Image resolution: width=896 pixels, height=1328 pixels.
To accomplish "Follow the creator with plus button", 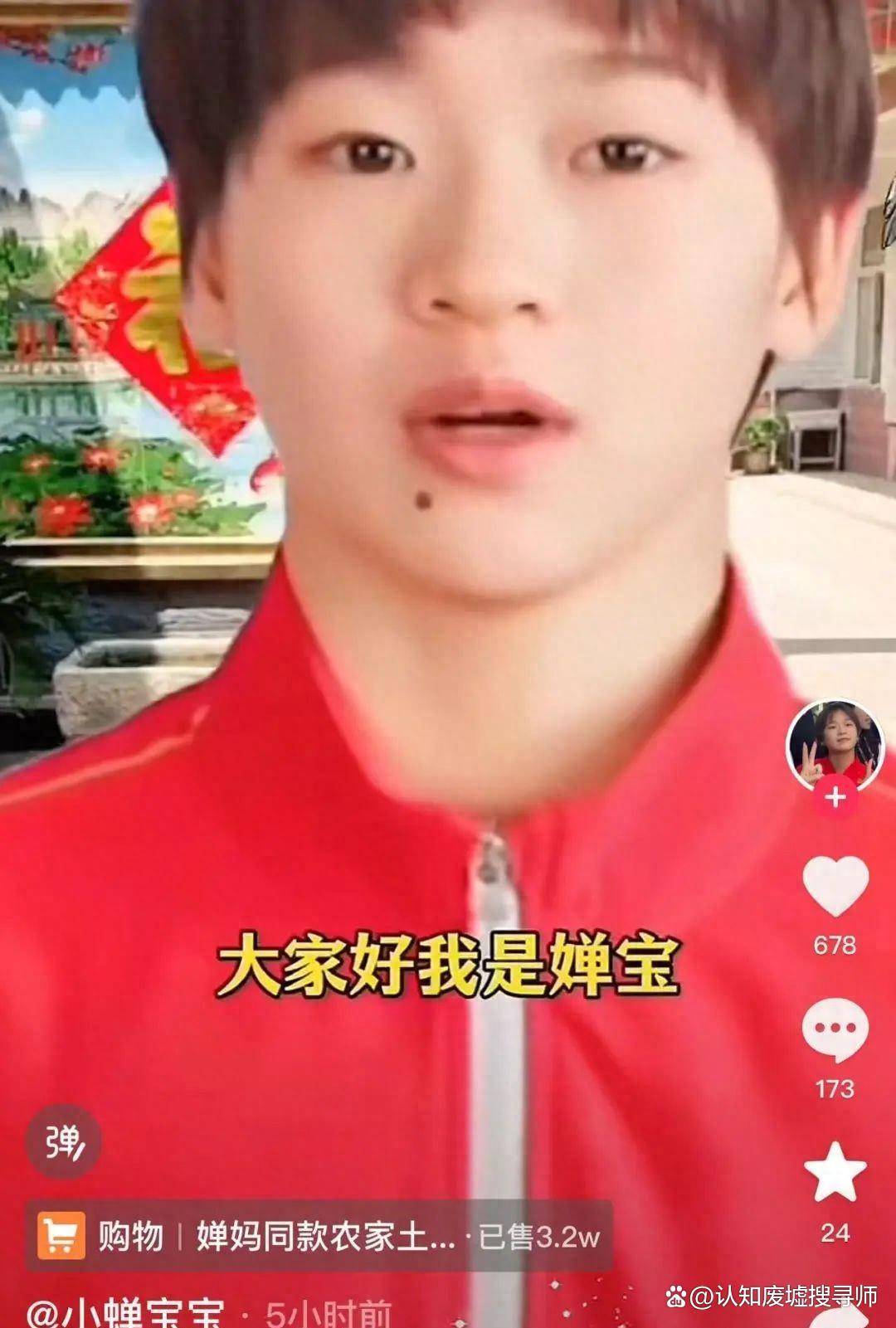I will (835, 798).
